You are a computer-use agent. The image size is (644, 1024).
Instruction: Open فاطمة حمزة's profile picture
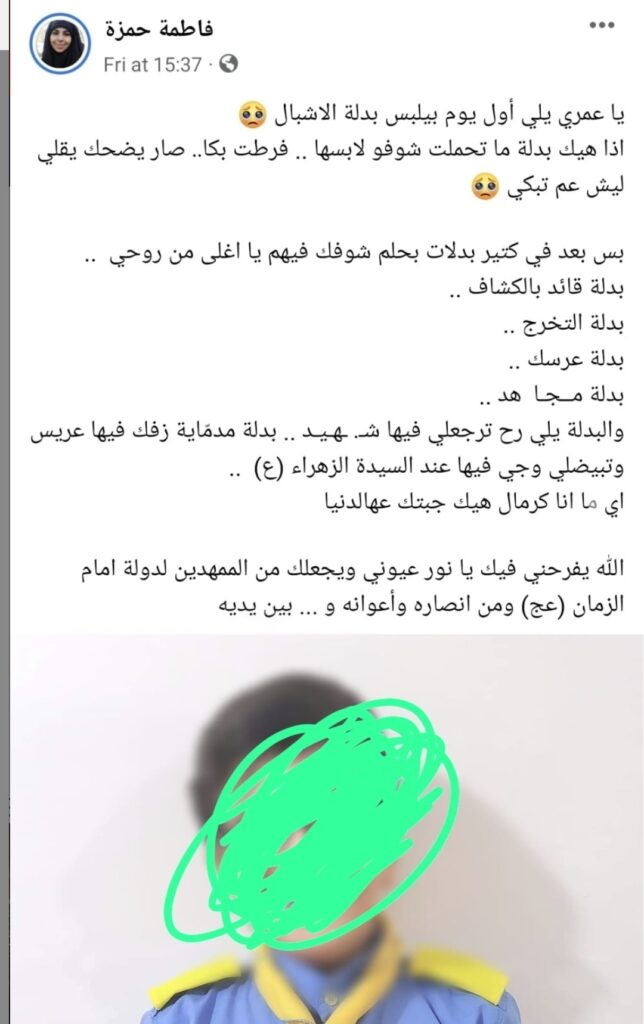coord(60,43)
